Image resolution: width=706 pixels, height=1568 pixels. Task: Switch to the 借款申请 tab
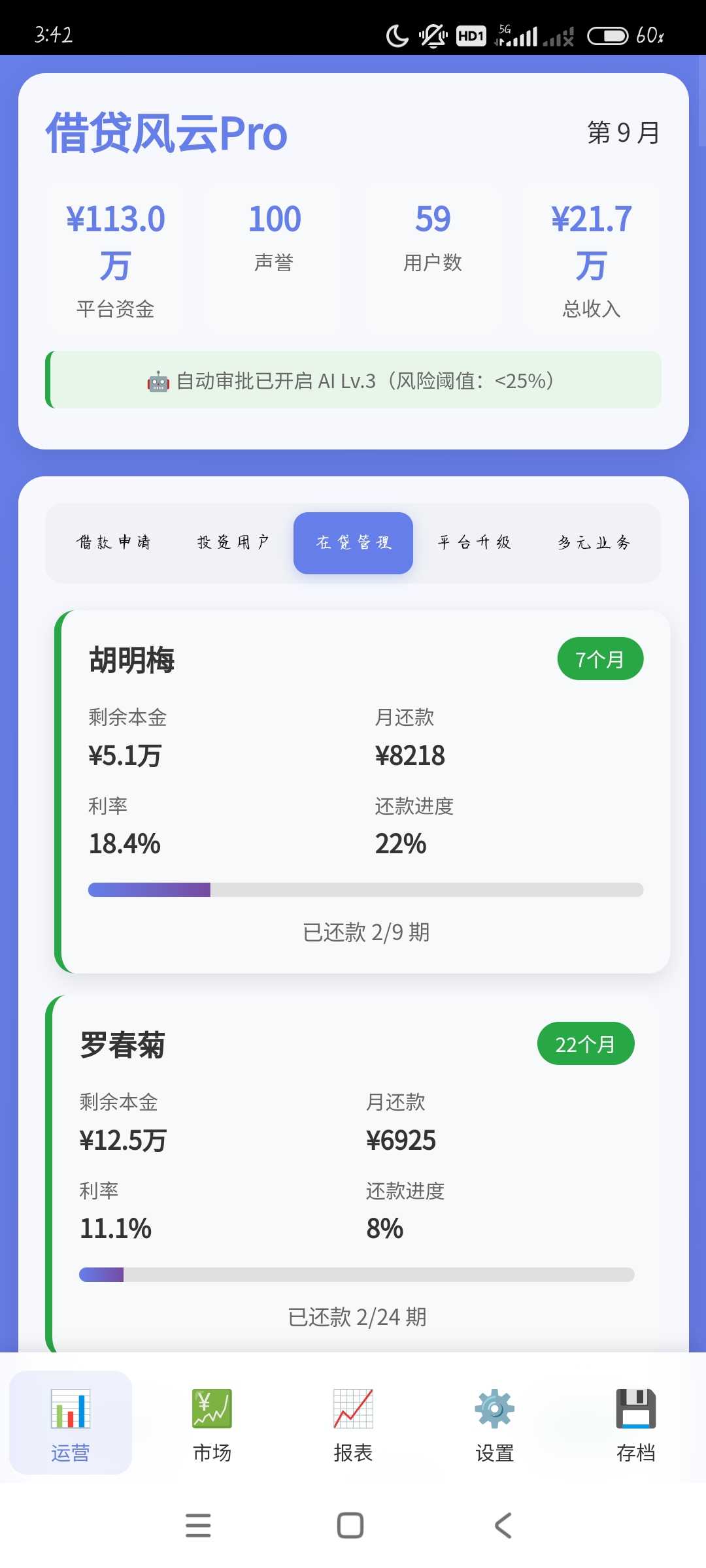coord(114,543)
